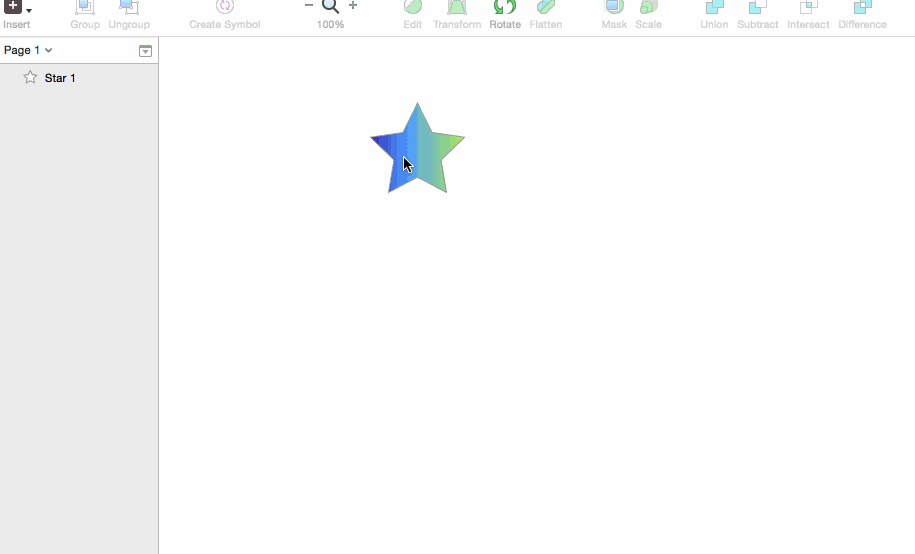Zoom in with the plus button

(353, 6)
